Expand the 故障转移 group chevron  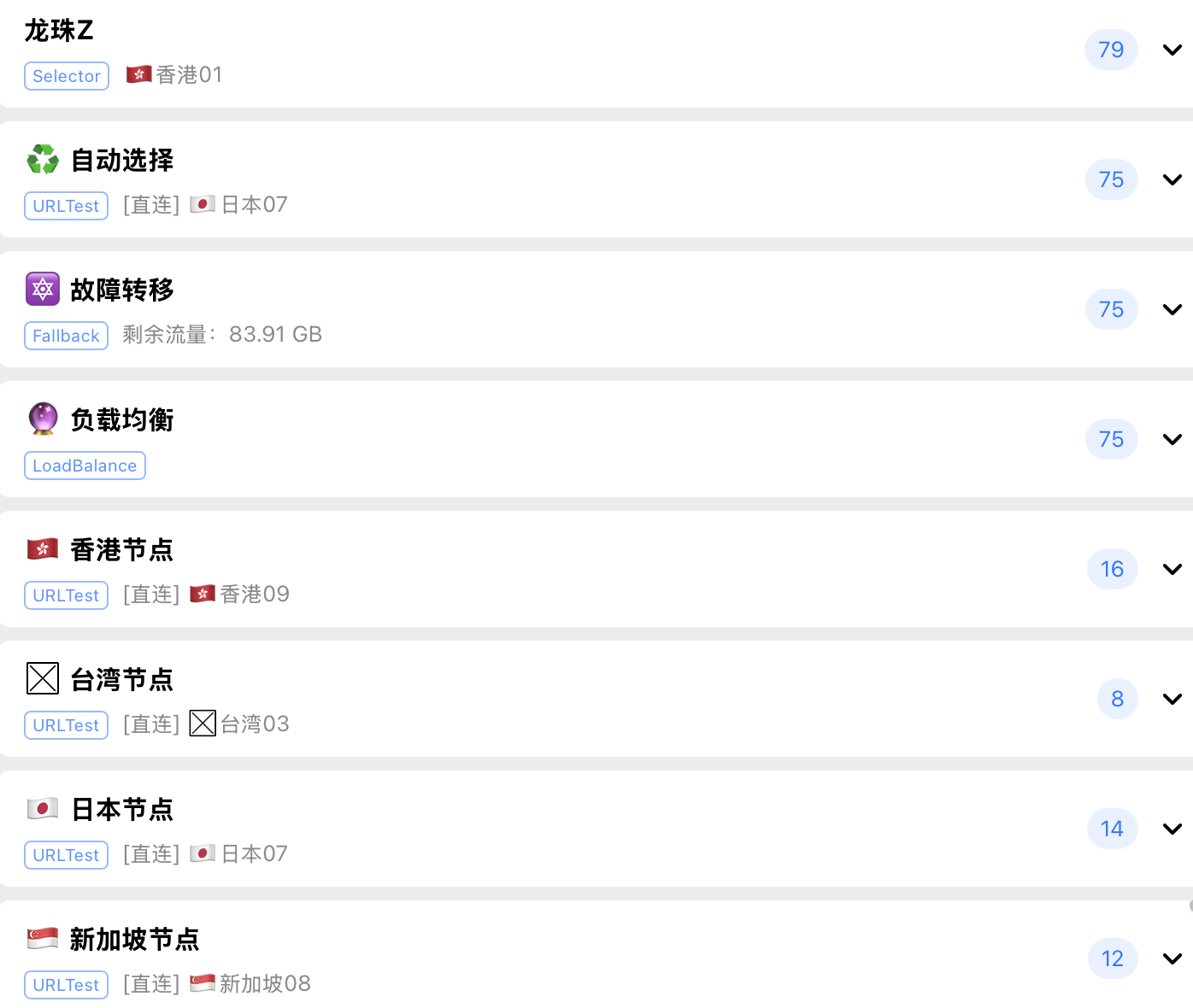click(1172, 309)
